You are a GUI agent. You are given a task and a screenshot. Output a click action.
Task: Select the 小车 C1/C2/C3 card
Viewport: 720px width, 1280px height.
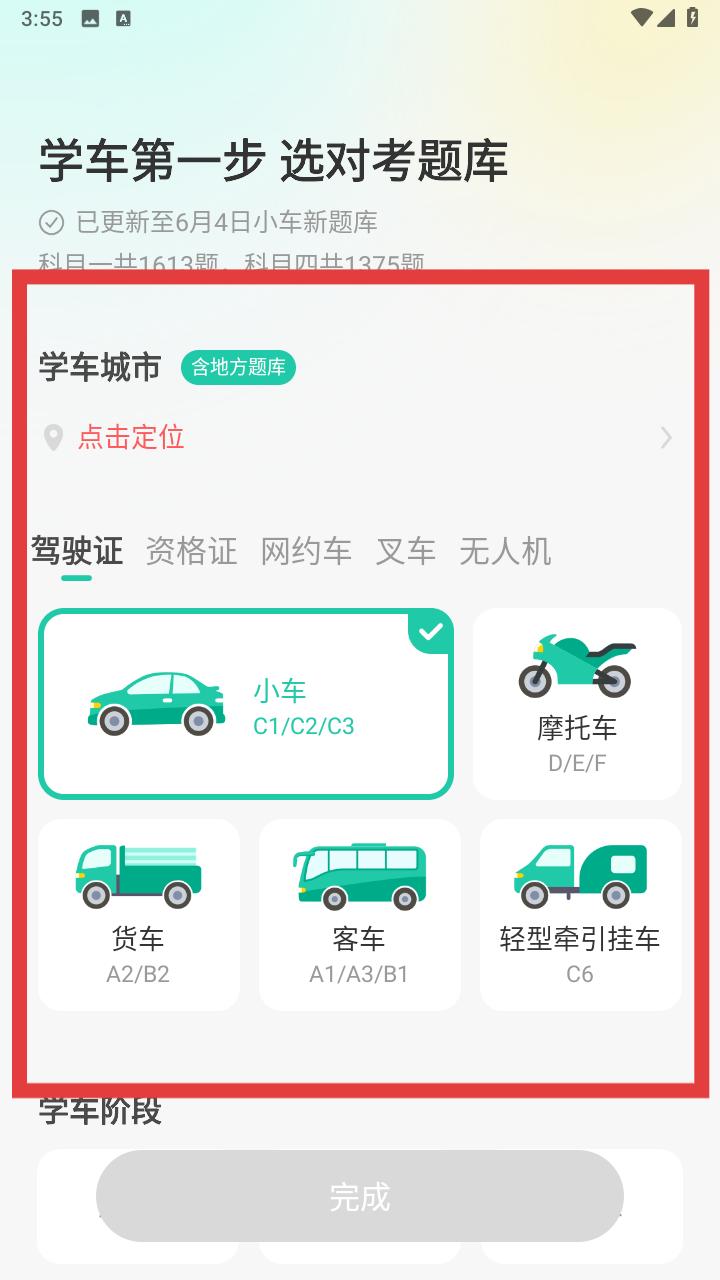[246, 704]
